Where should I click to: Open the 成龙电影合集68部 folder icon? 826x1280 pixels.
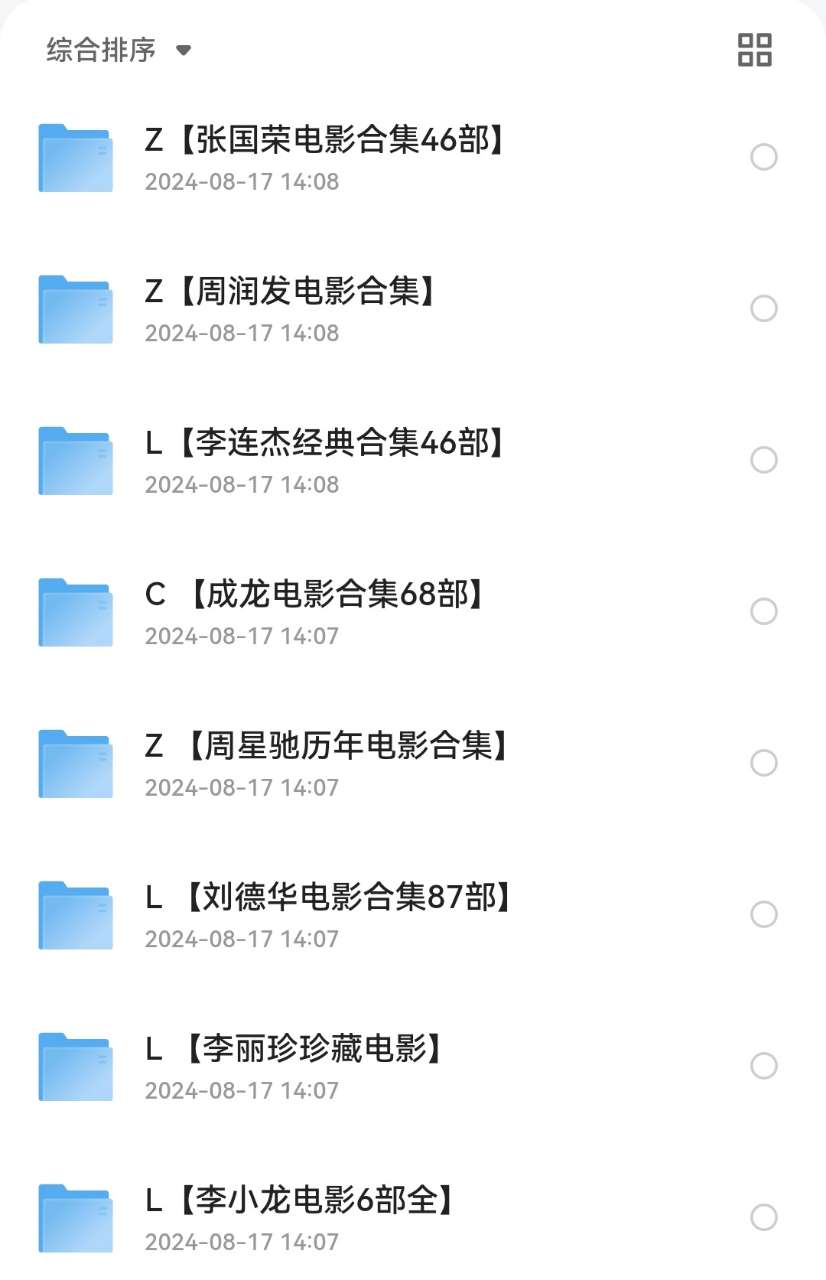(x=75, y=611)
